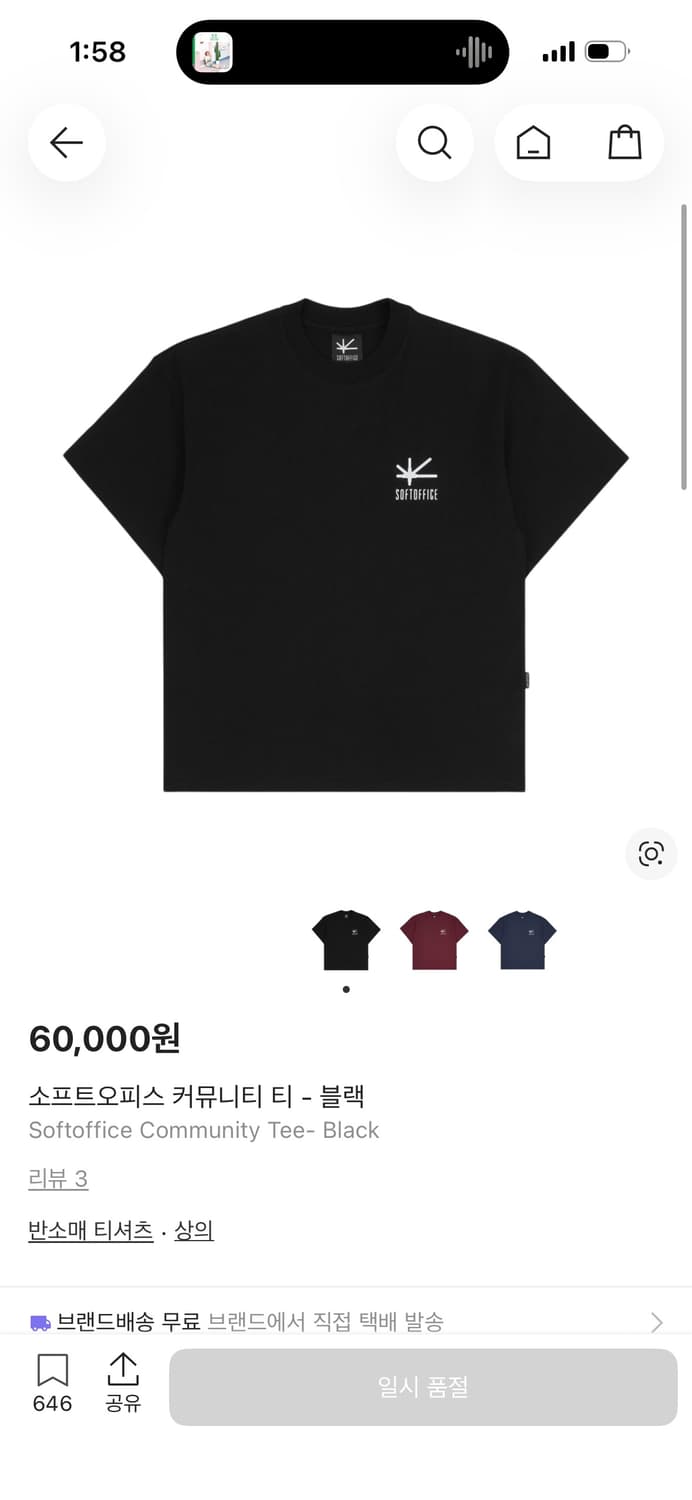Select the black tee color thumbnail
The image size is (692, 1500).
[x=346, y=940]
